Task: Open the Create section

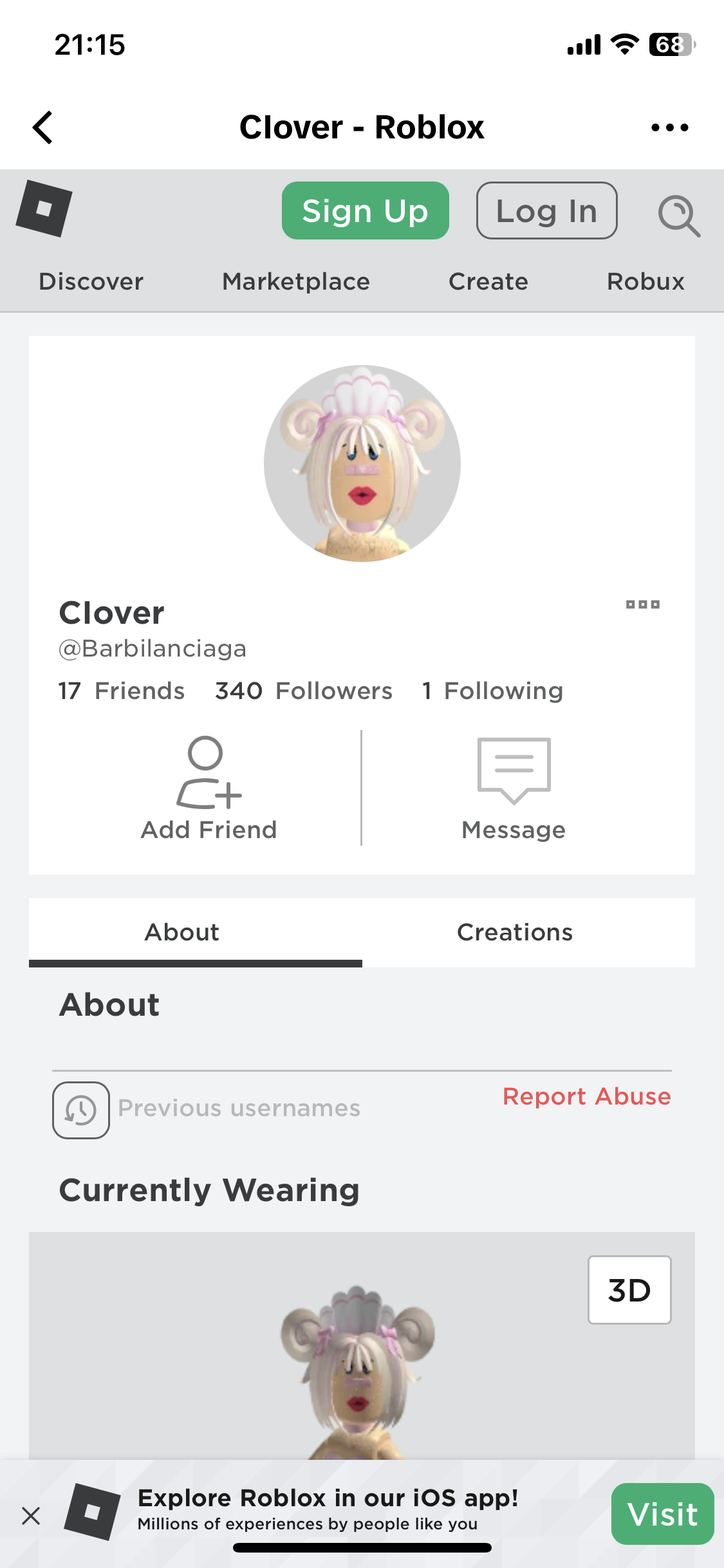Action: [x=488, y=281]
